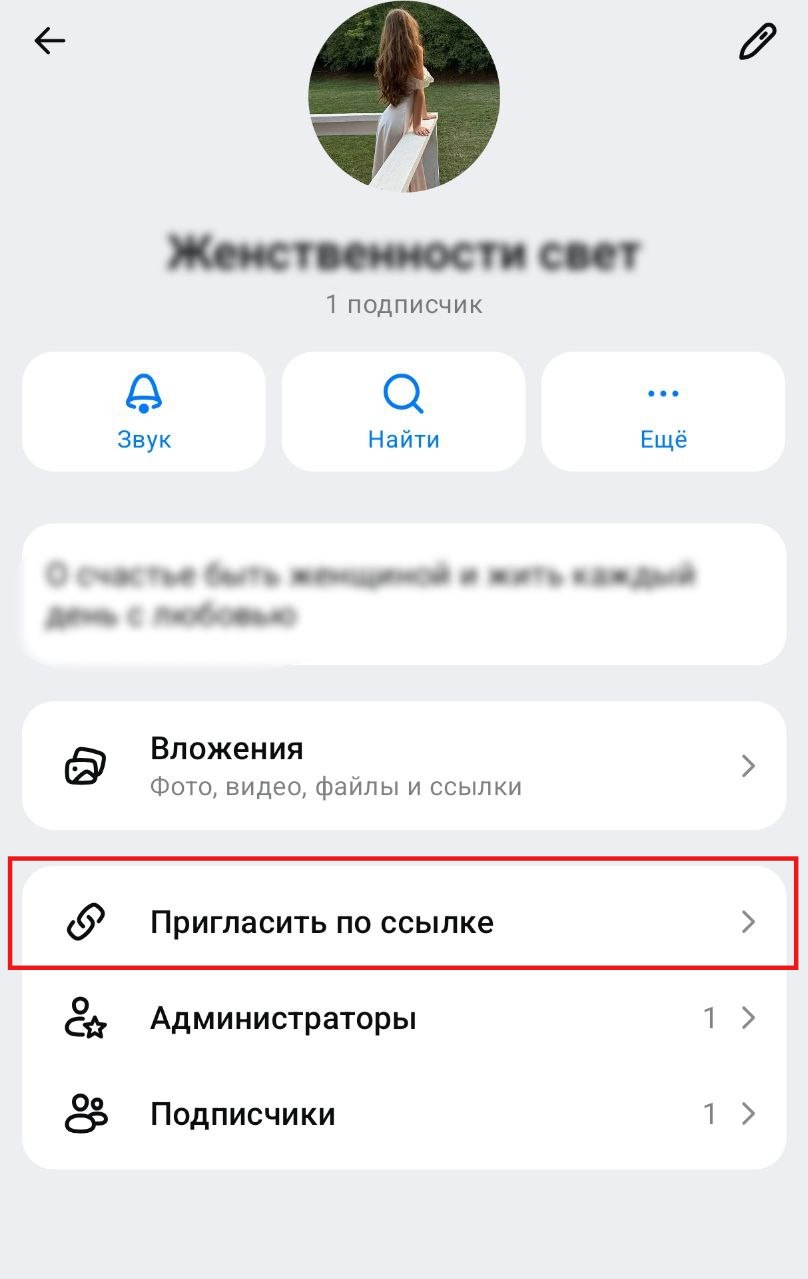Toggle channel notifications with Звук
This screenshot has height=1279, width=808.
(x=143, y=411)
